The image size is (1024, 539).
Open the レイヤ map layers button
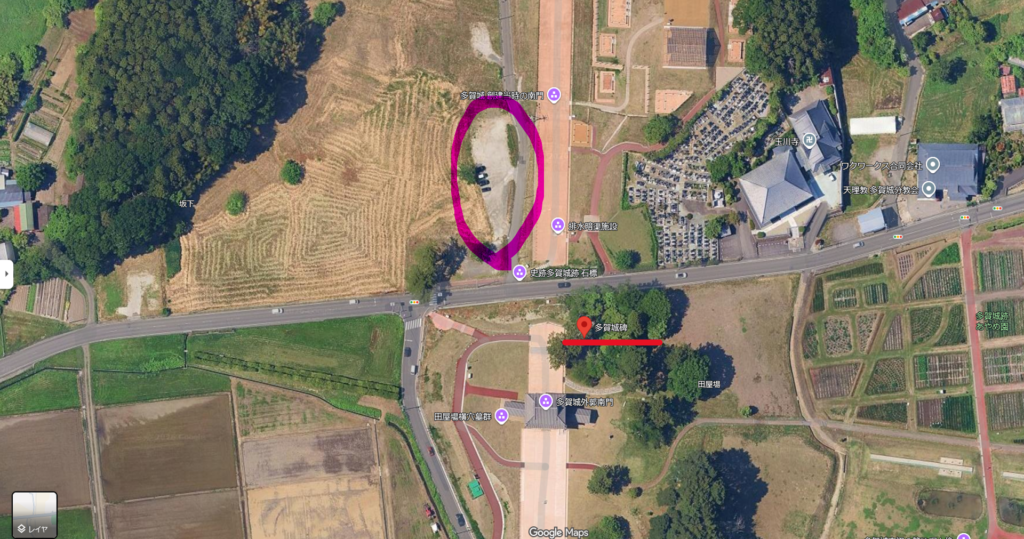[34, 514]
